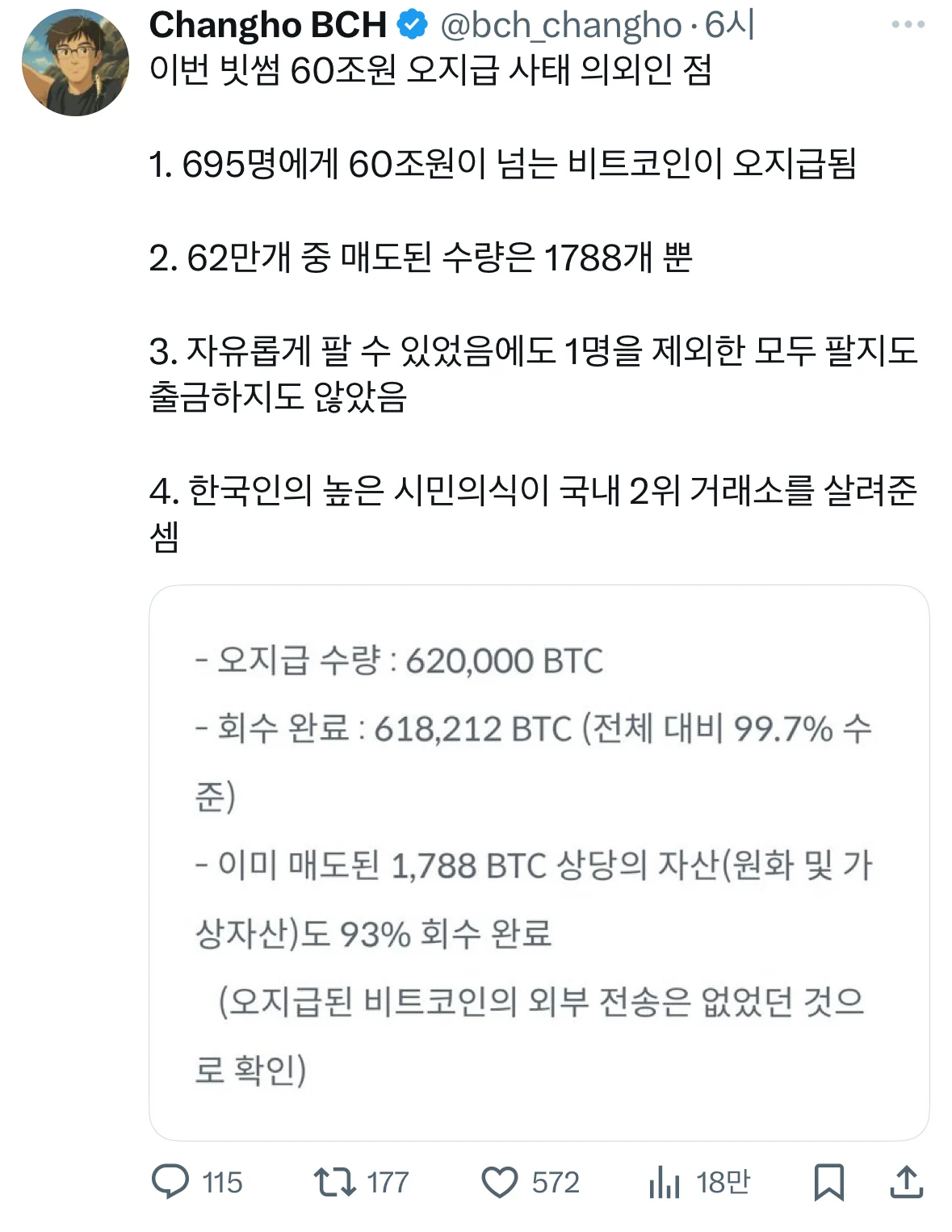Reply to Changho BCH's tweet
952x1232 pixels.
(x=171, y=1182)
